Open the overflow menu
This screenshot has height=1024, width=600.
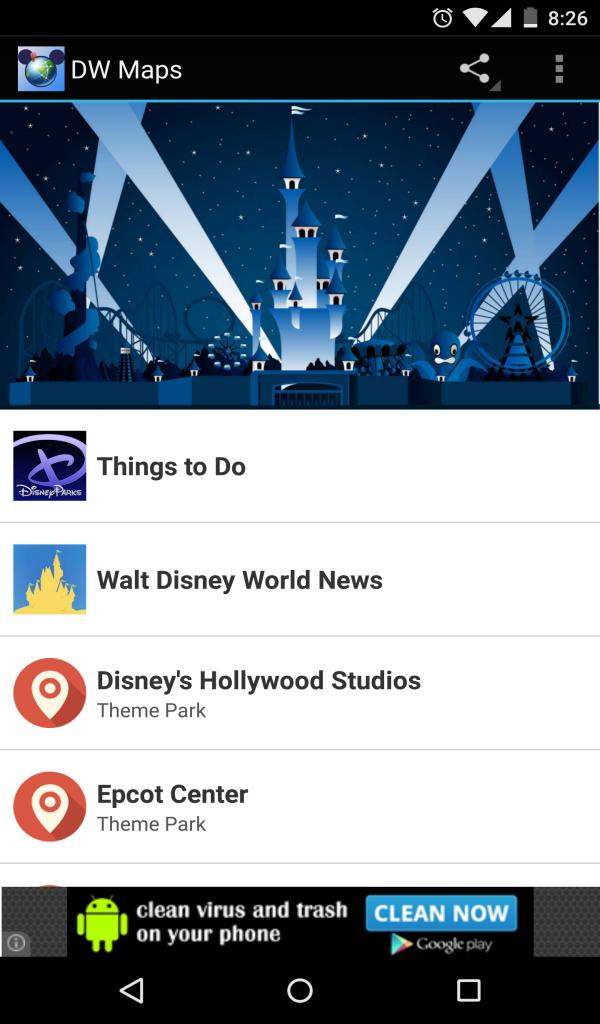point(559,69)
